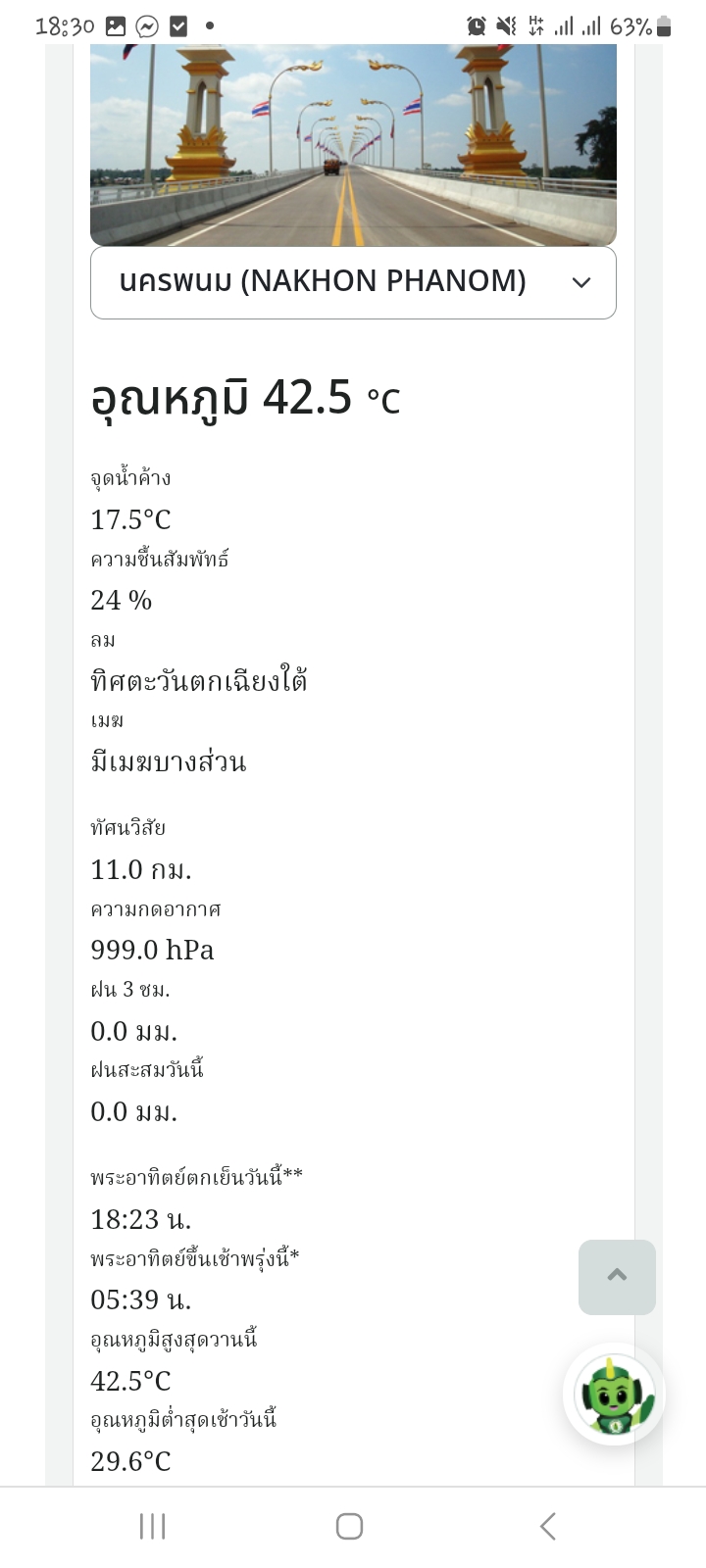Open recent apps from the navigation bar
Image resolution: width=706 pixels, height=1568 pixels.
(x=153, y=1526)
